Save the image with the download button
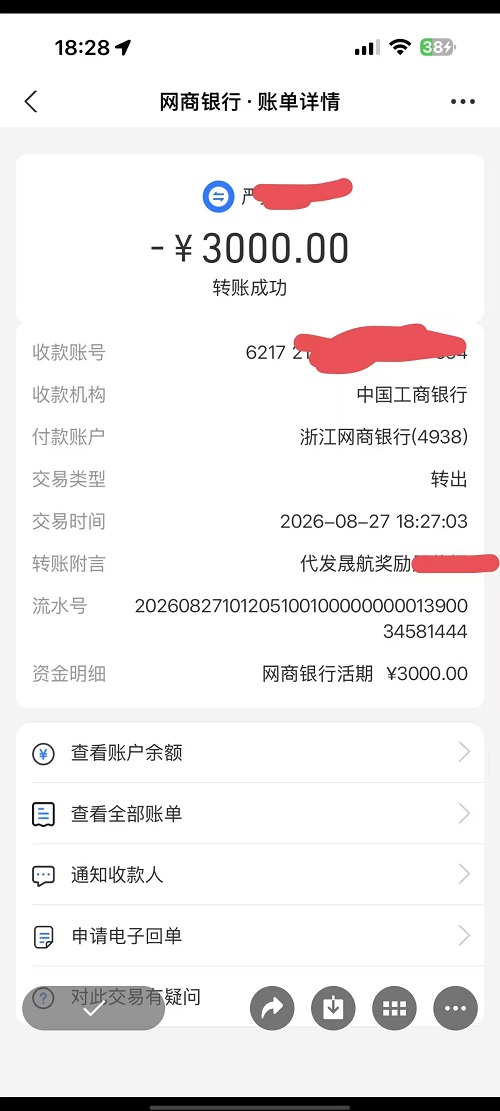Image resolution: width=500 pixels, height=1111 pixels. point(333,1008)
